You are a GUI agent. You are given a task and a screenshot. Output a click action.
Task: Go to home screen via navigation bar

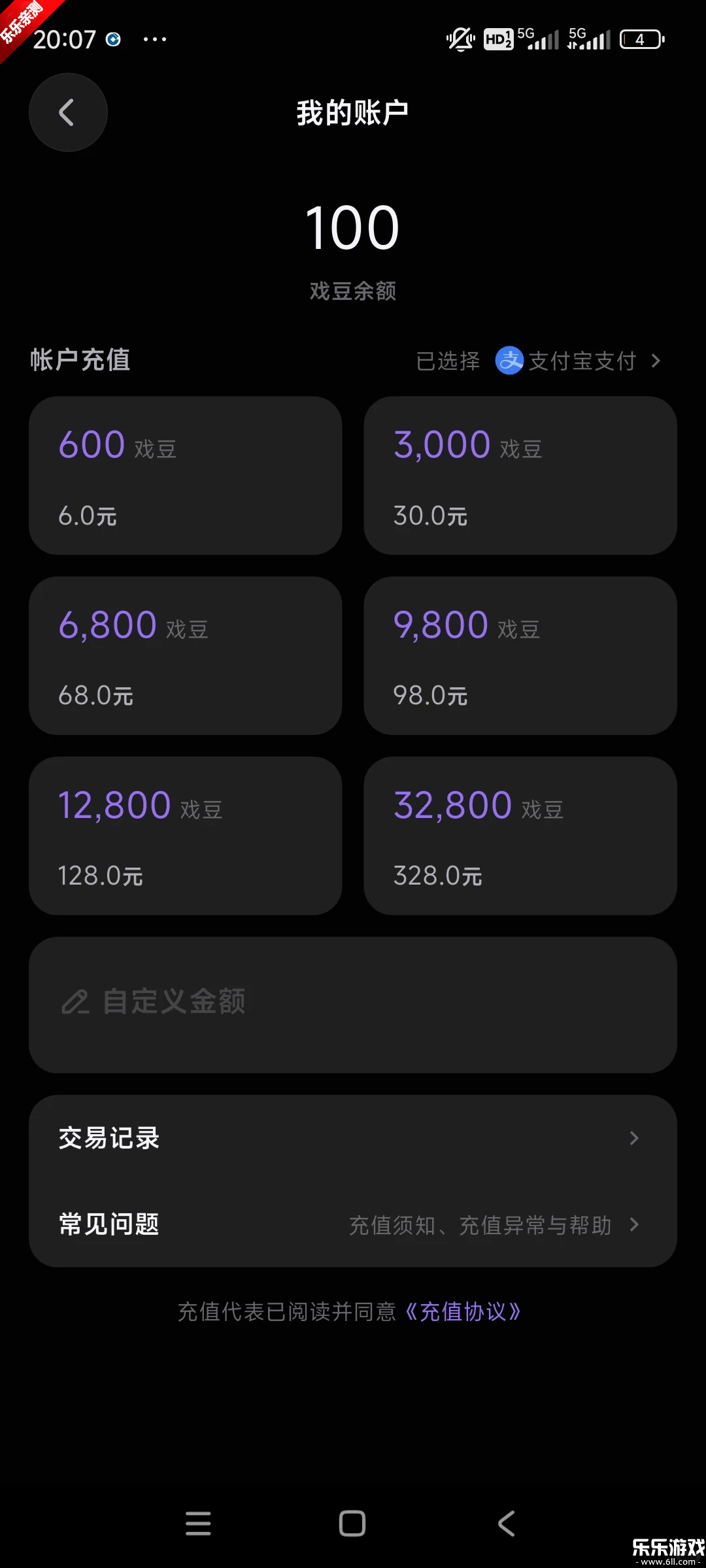[x=352, y=1524]
